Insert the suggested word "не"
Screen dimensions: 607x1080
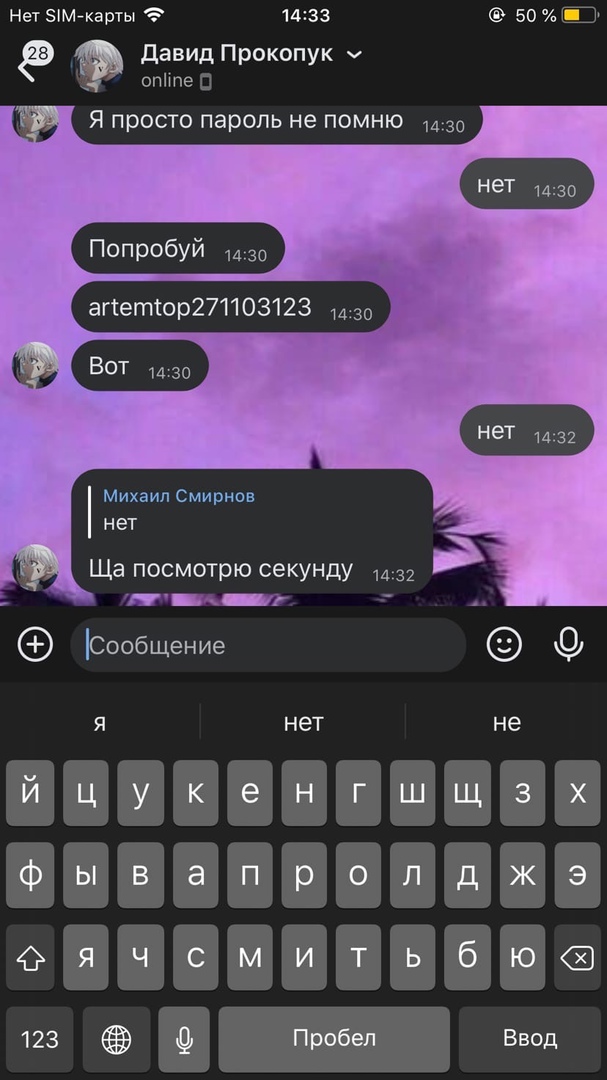point(506,722)
